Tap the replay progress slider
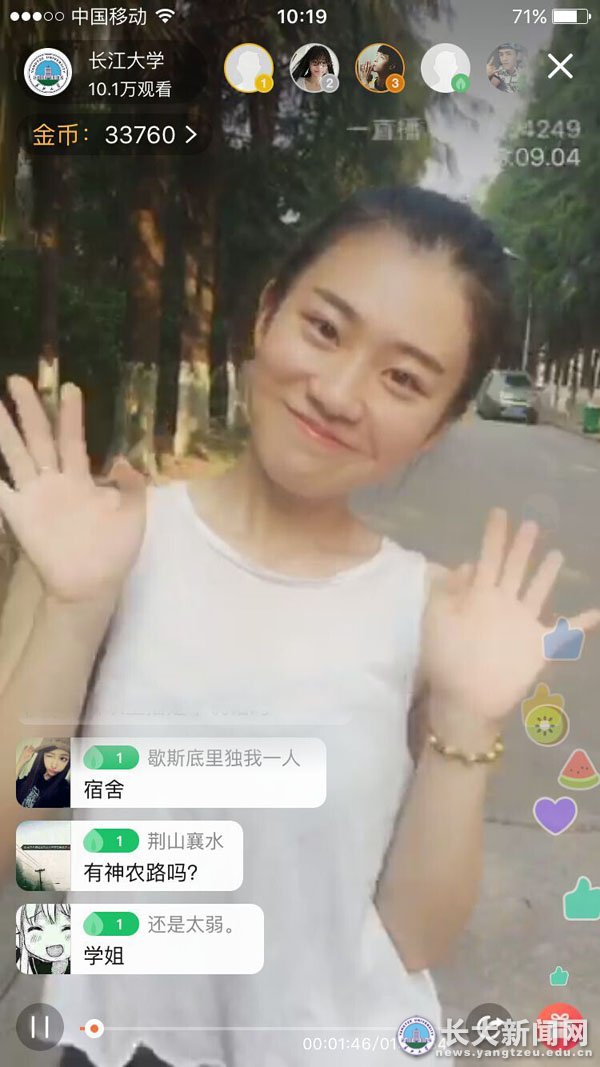Viewport: 600px width, 1067px height. tap(94, 1028)
